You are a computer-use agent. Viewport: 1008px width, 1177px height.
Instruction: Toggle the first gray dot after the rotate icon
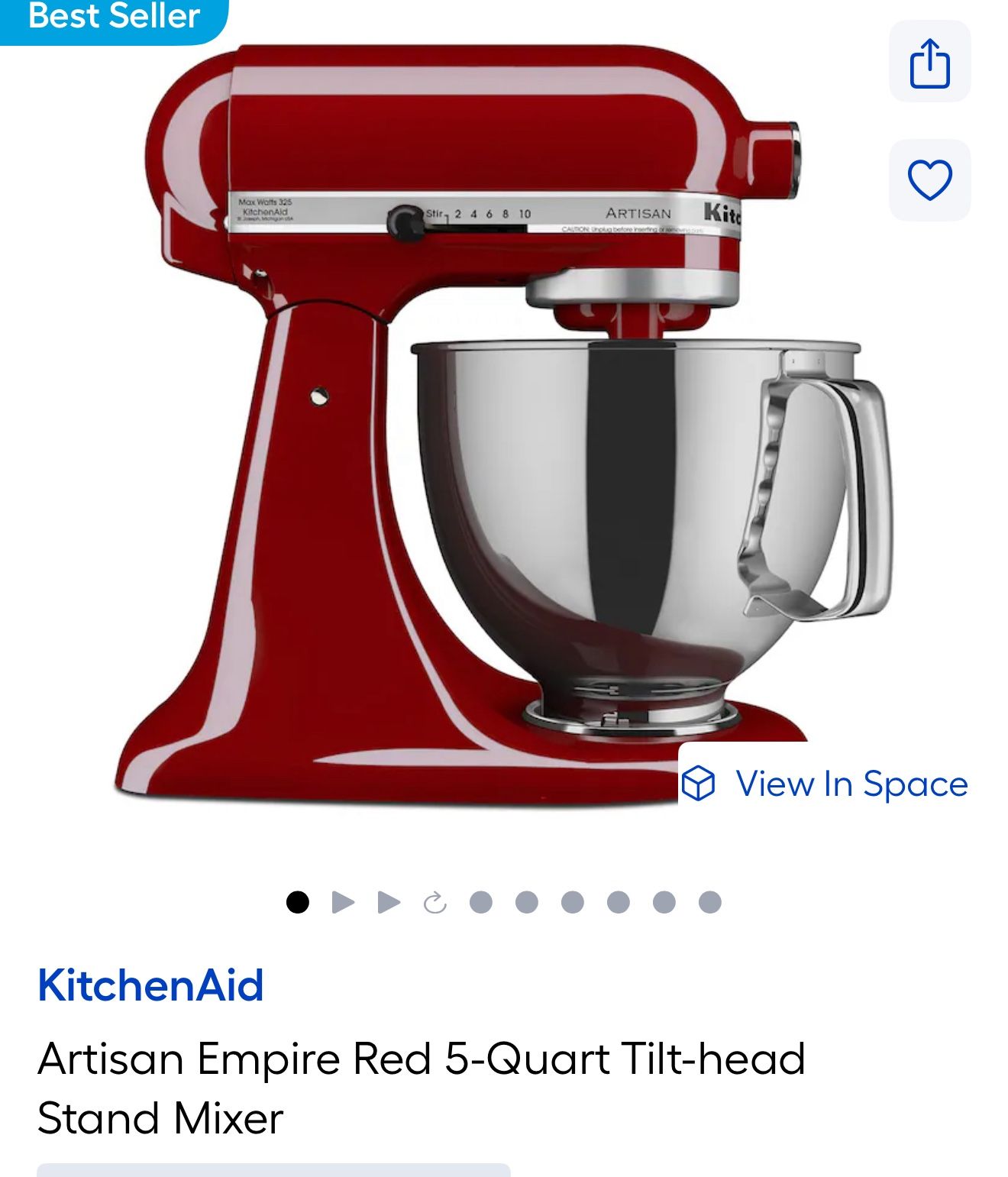[480, 903]
